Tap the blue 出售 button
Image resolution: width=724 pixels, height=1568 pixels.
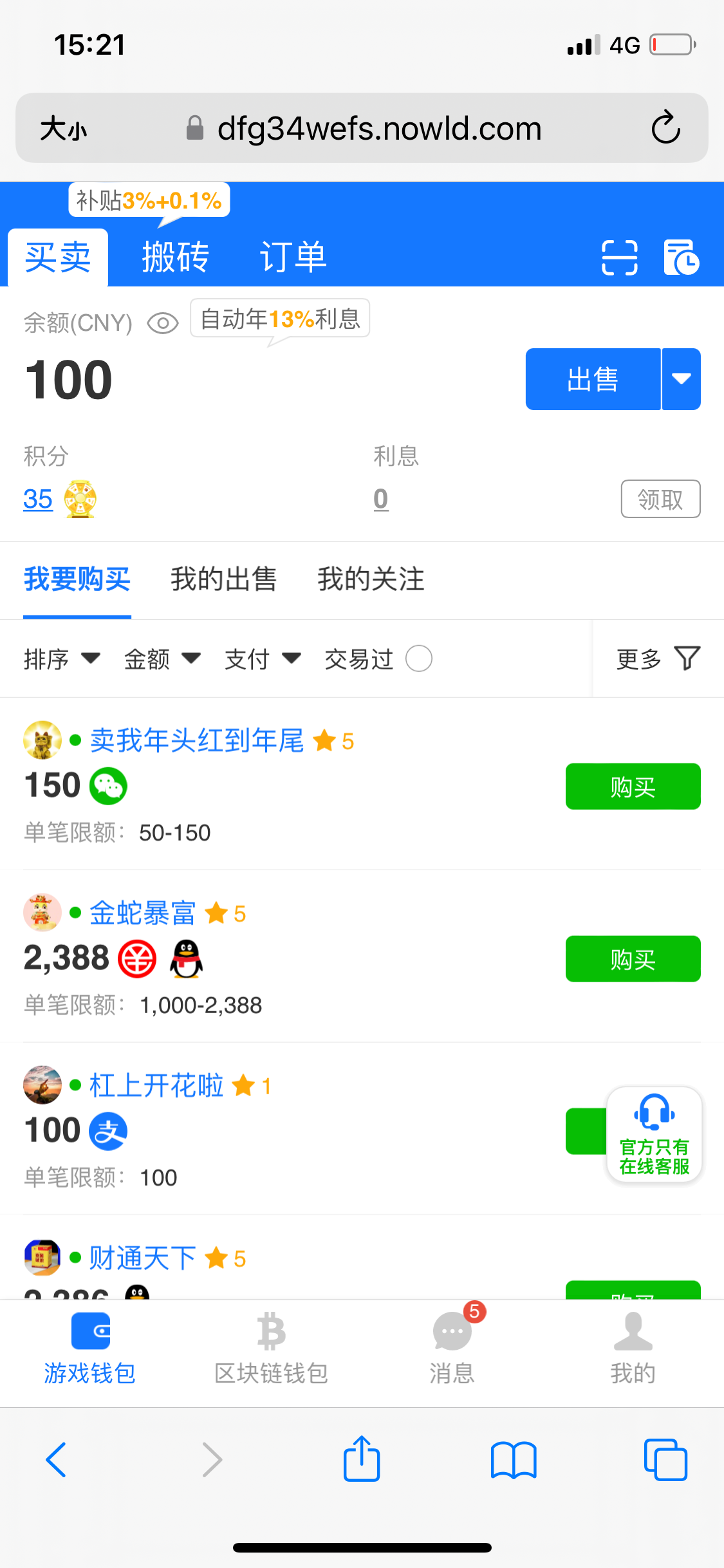pos(593,379)
